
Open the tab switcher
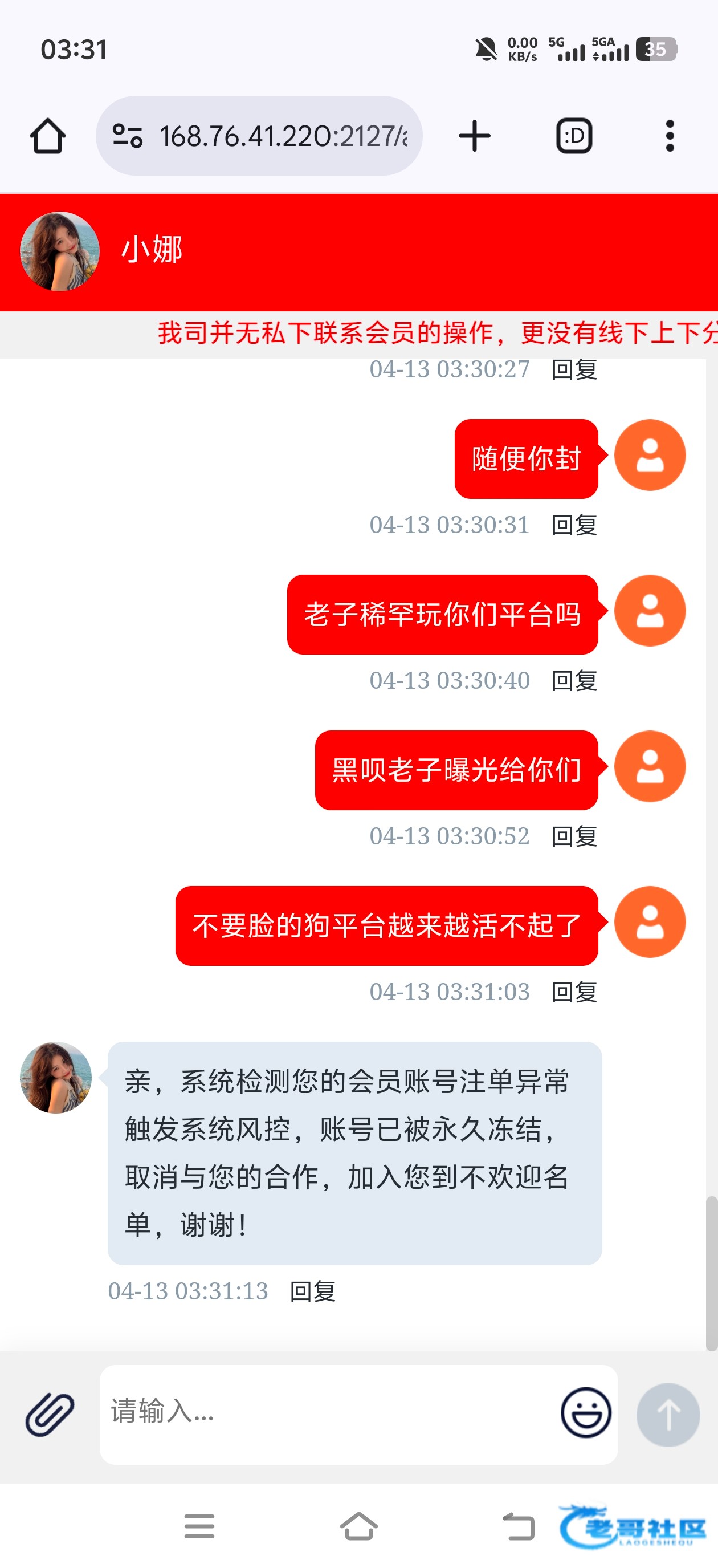click(x=574, y=136)
